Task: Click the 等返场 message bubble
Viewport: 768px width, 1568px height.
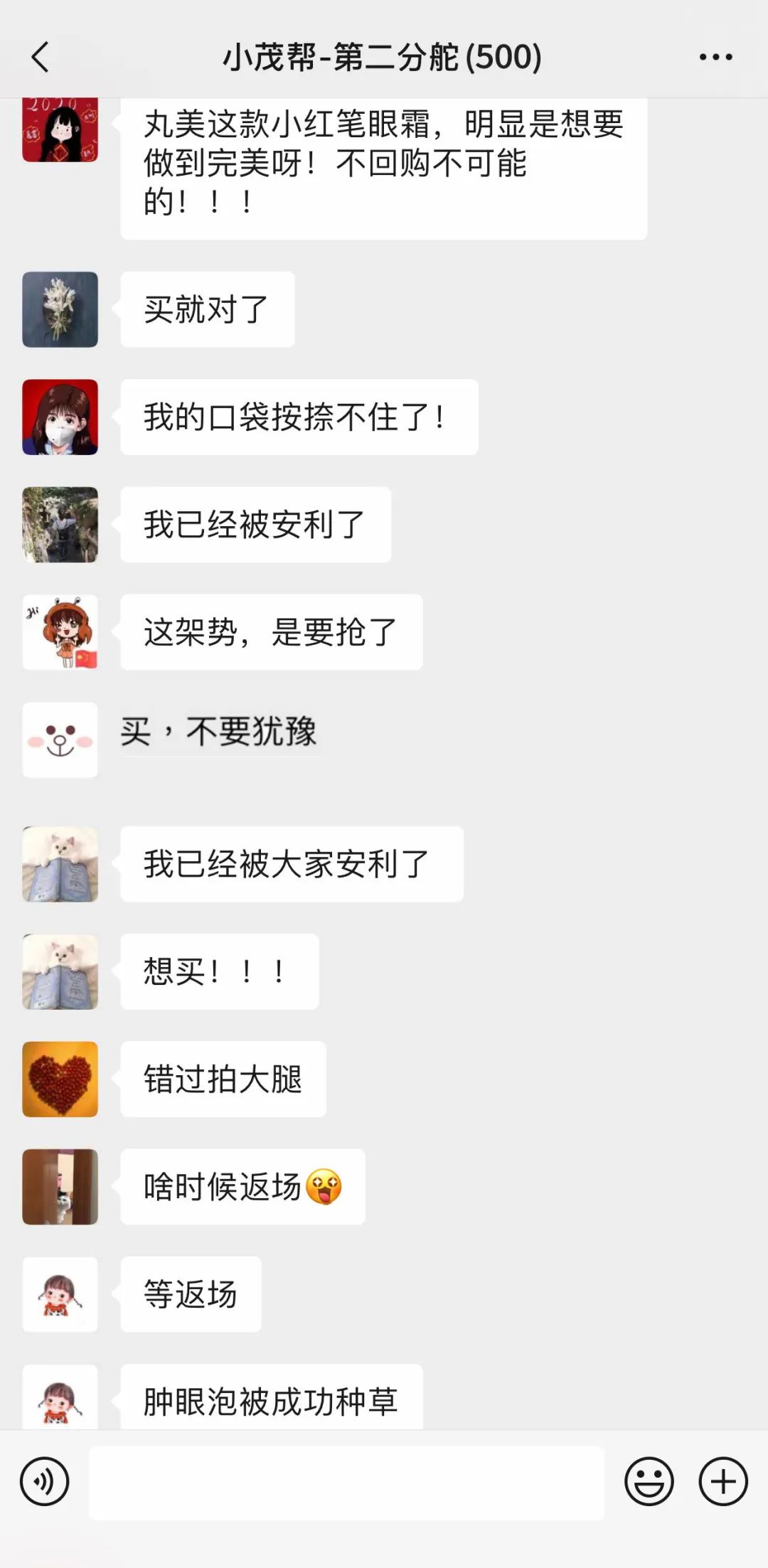Action: click(191, 1294)
